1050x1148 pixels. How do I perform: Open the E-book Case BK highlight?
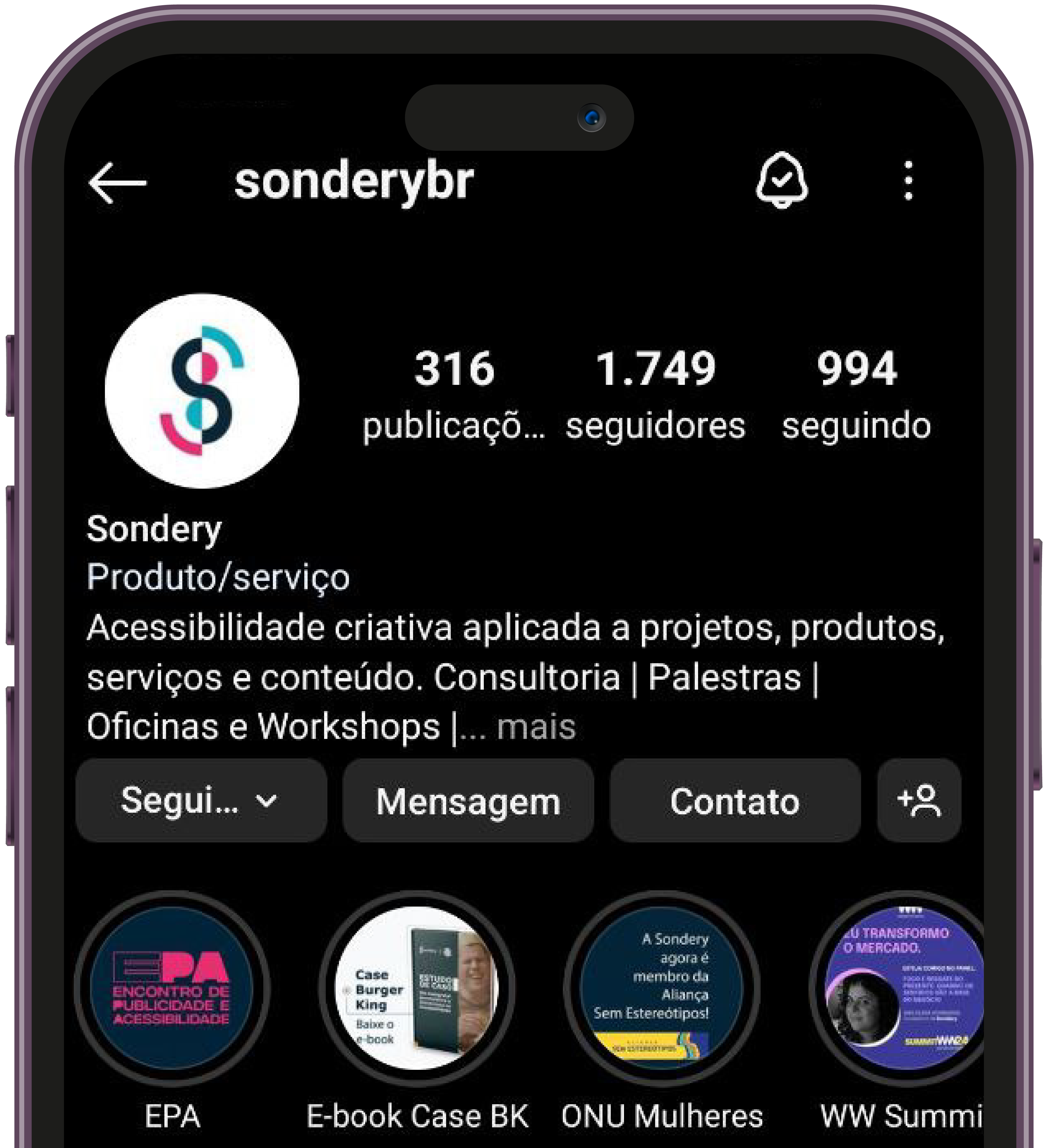click(x=416, y=989)
